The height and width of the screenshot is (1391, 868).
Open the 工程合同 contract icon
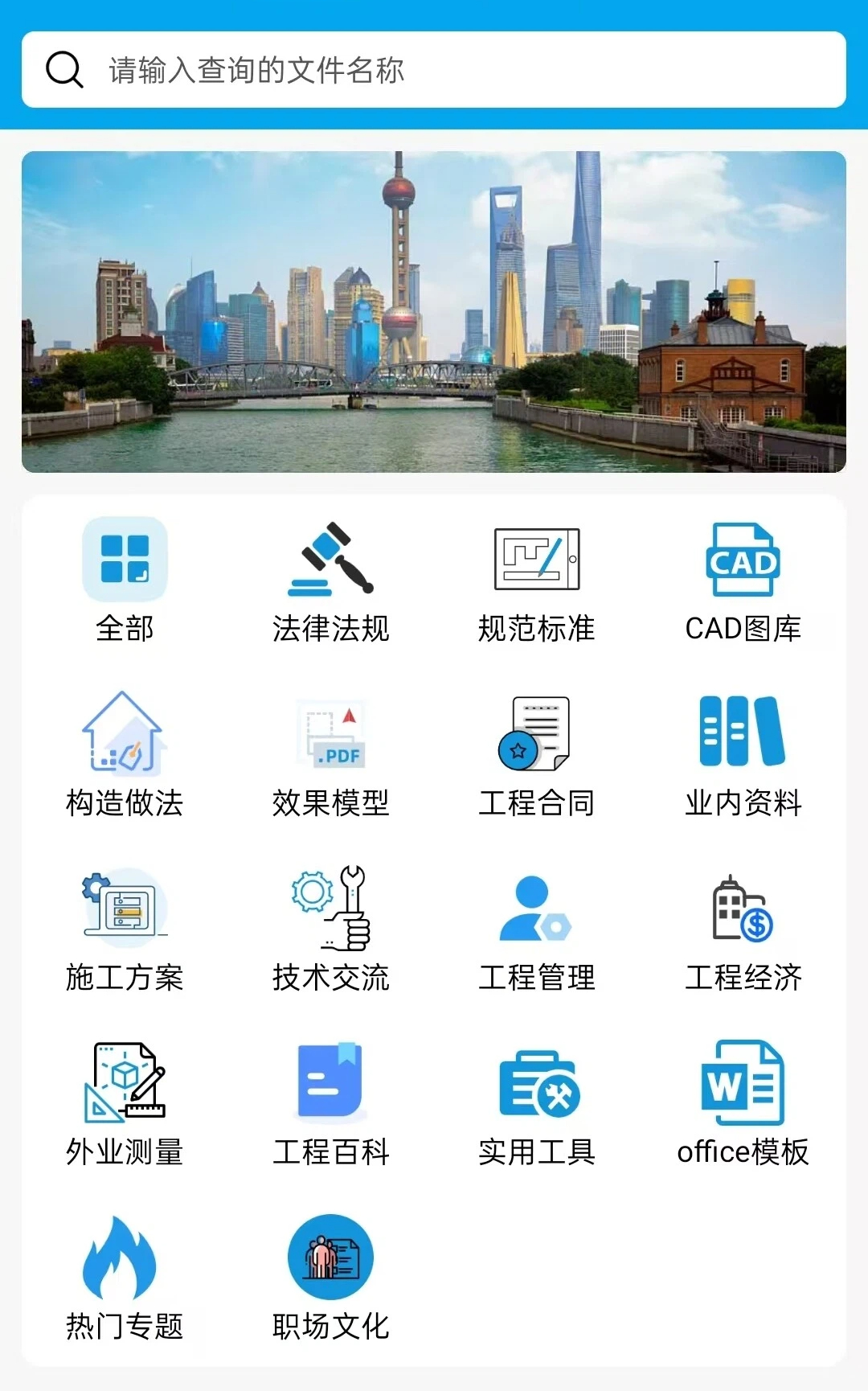point(537,732)
